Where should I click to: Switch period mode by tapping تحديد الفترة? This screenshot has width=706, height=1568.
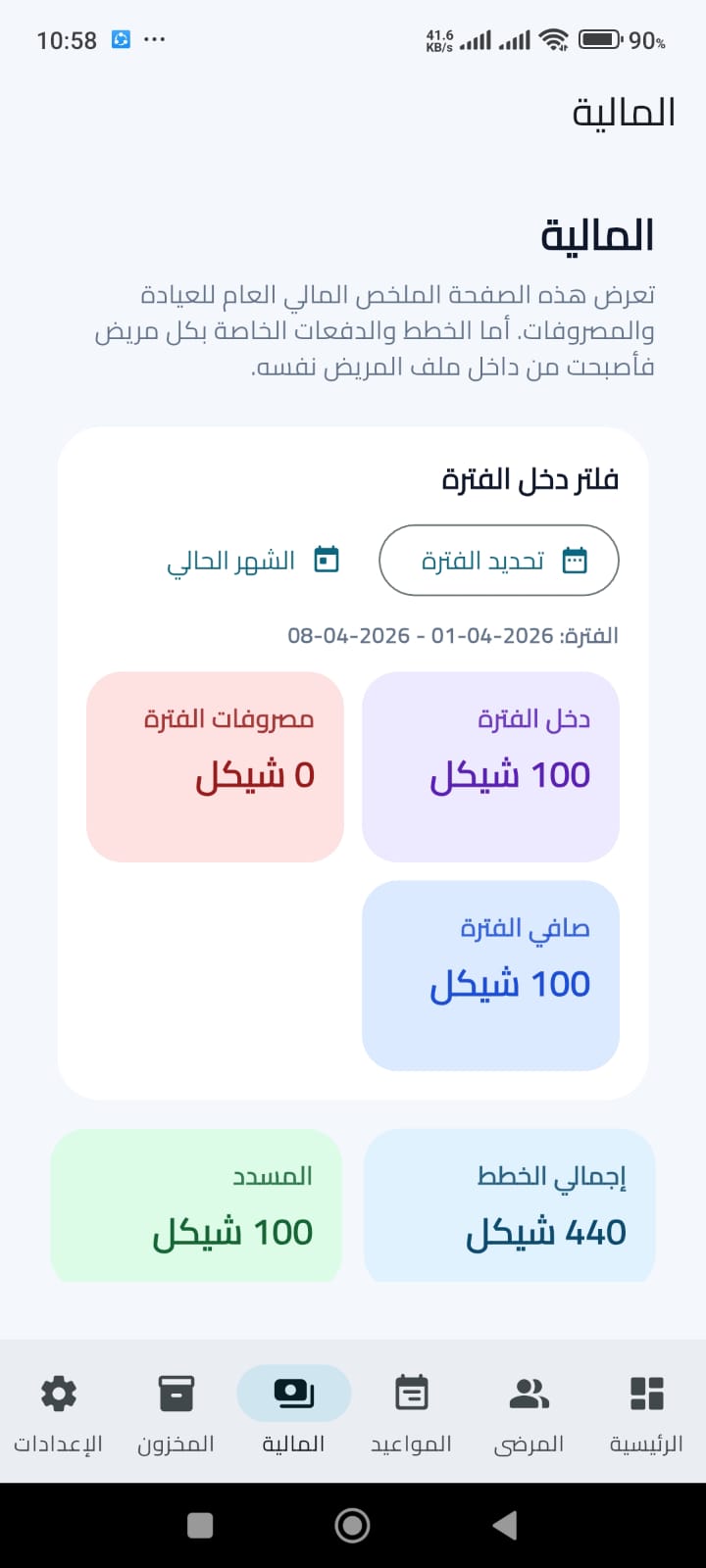tap(498, 560)
